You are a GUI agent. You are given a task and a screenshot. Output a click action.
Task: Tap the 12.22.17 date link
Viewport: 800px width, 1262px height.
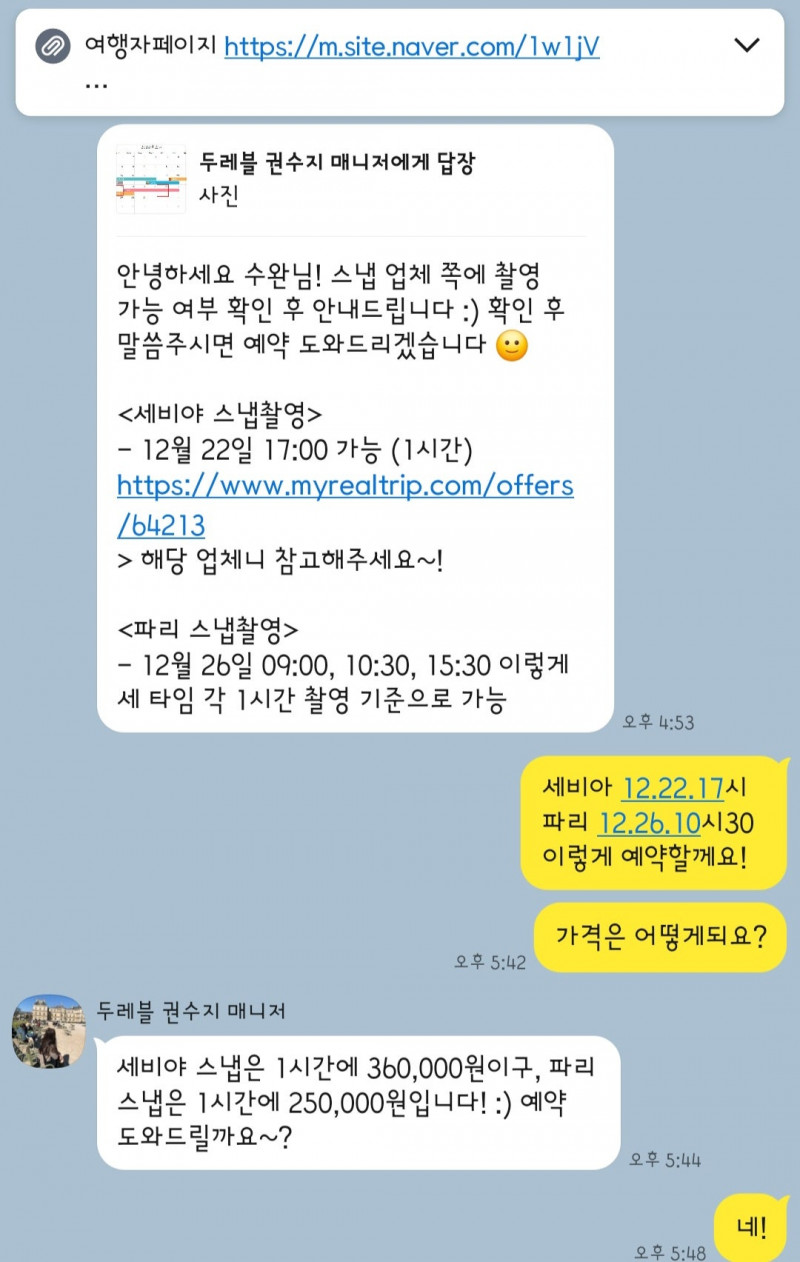tap(672, 789)
